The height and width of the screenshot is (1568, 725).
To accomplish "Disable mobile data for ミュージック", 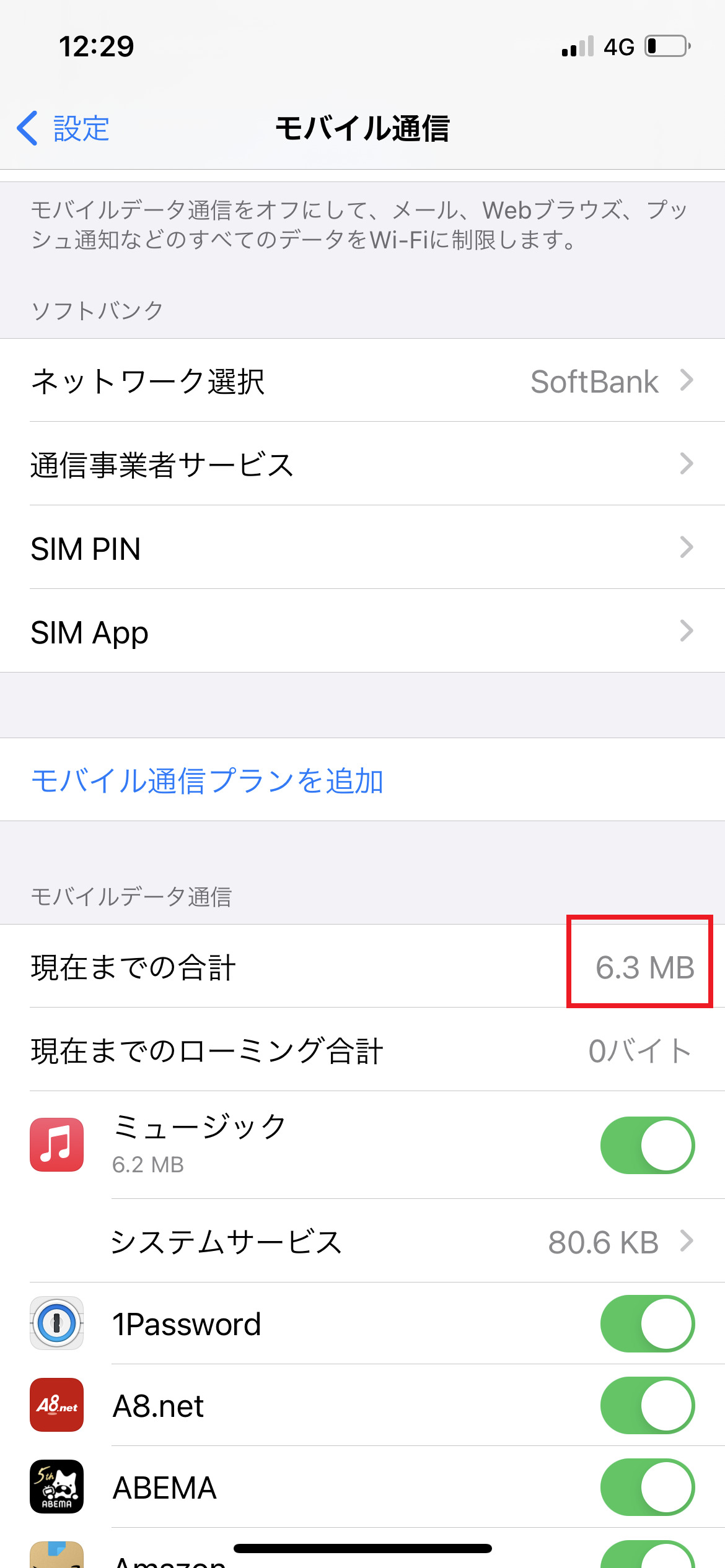I will [x=647, y=1145].
